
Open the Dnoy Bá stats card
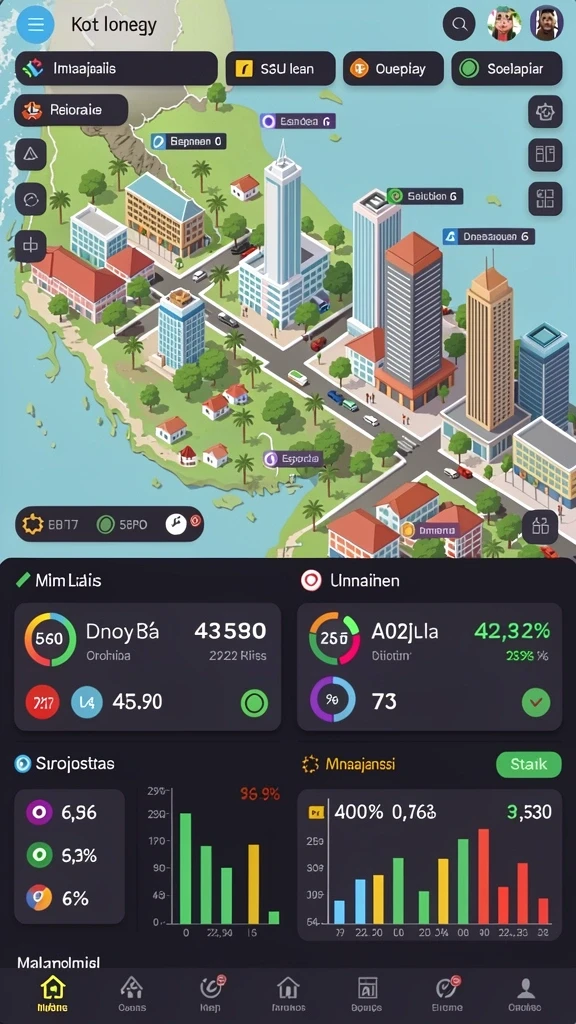click(x=148, y=666)
